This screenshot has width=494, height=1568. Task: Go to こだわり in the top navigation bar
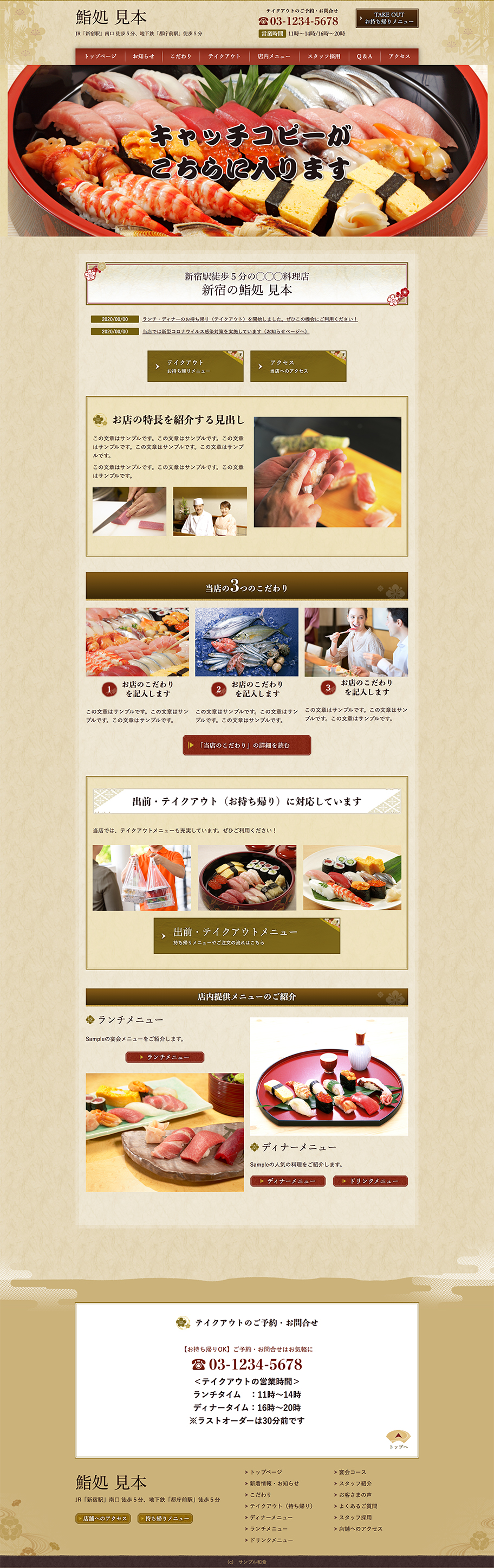pos(181,56)
